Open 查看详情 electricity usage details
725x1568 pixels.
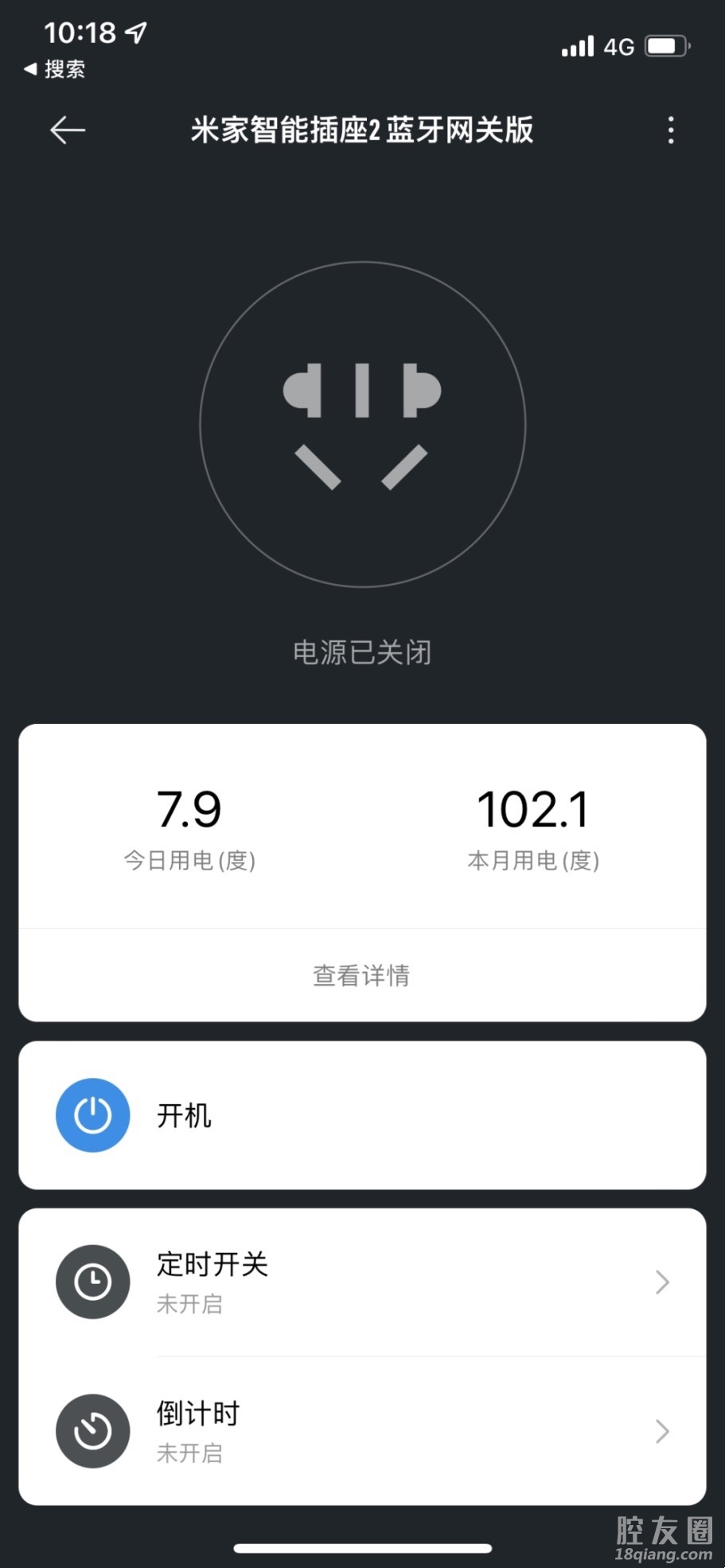click(362, 975)
